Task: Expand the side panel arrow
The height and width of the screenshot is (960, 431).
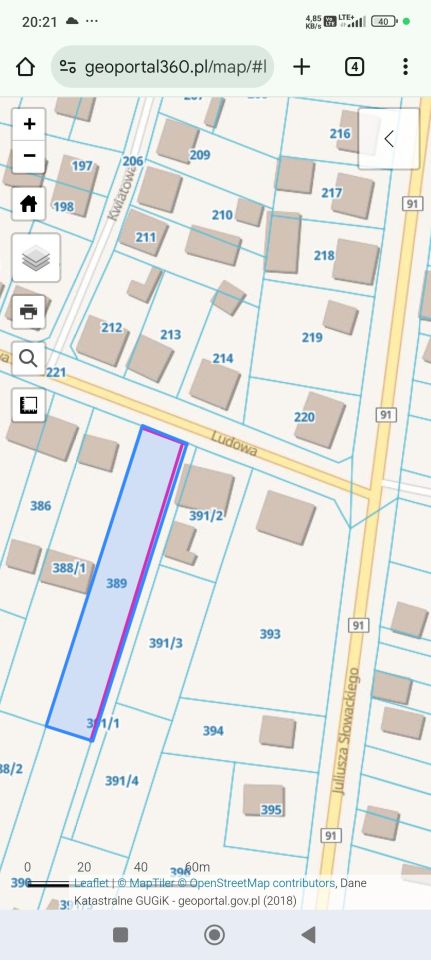Action: pos(389,139)
